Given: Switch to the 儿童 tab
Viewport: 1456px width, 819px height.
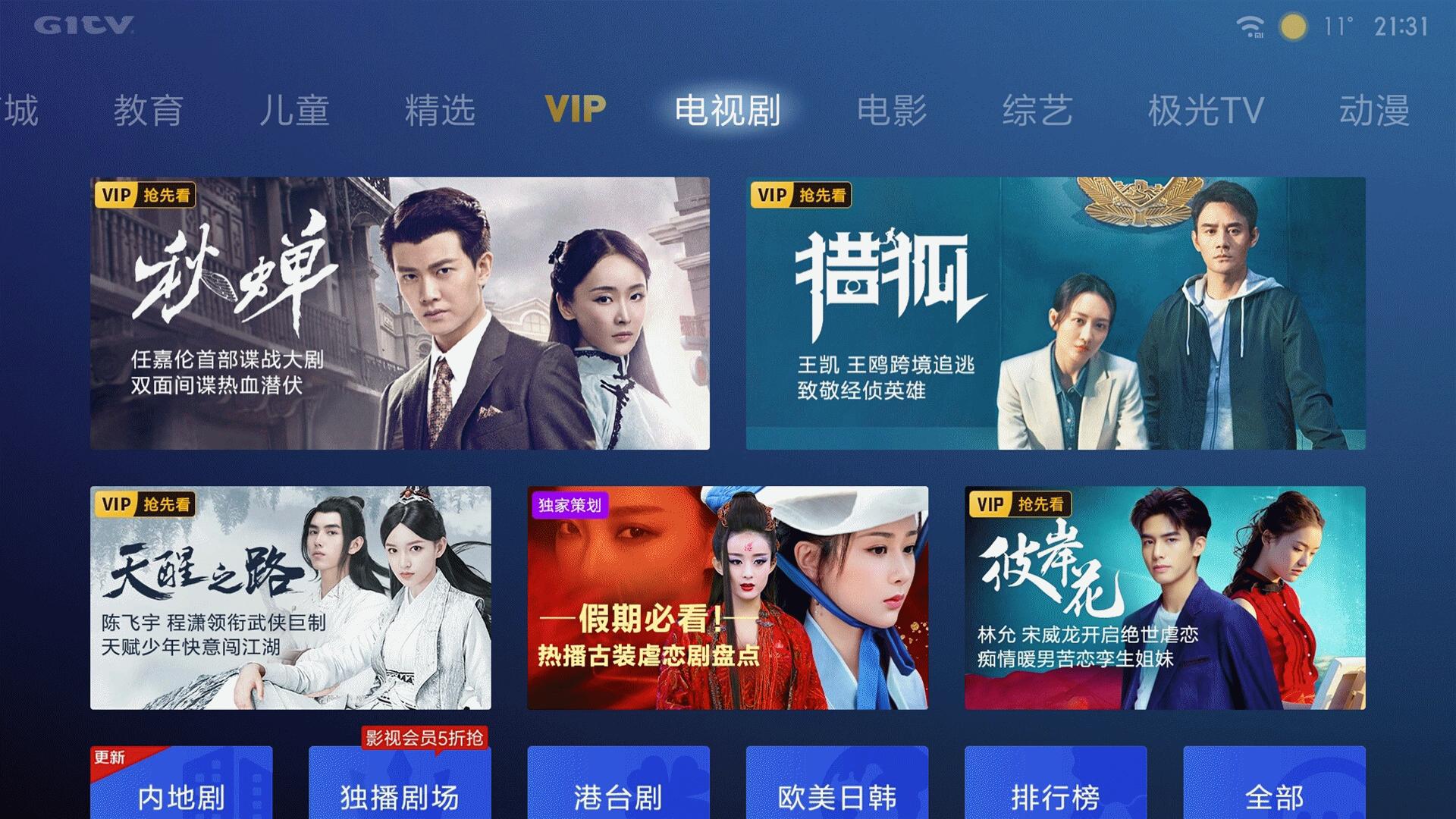Looking at the screenshot, I should click(294, 111).
